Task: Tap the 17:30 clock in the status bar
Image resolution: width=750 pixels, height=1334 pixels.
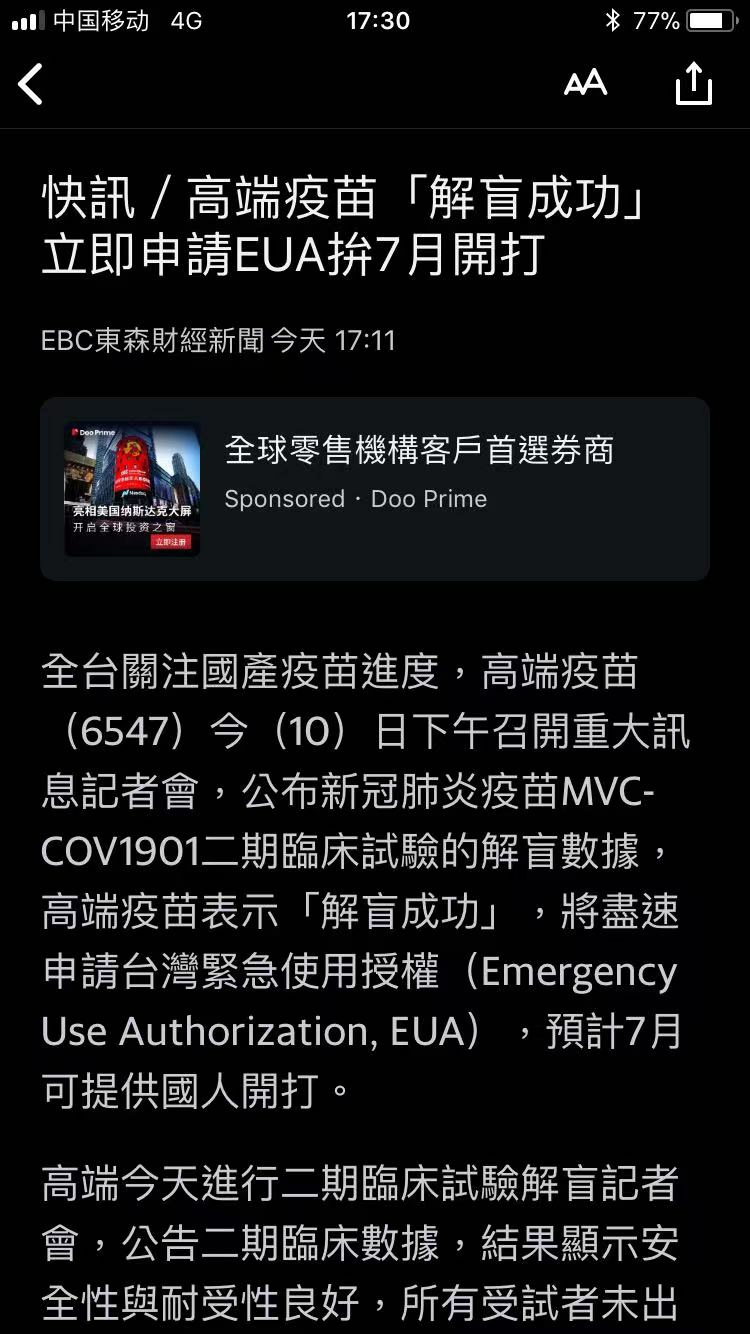Action: click(378, 20)
